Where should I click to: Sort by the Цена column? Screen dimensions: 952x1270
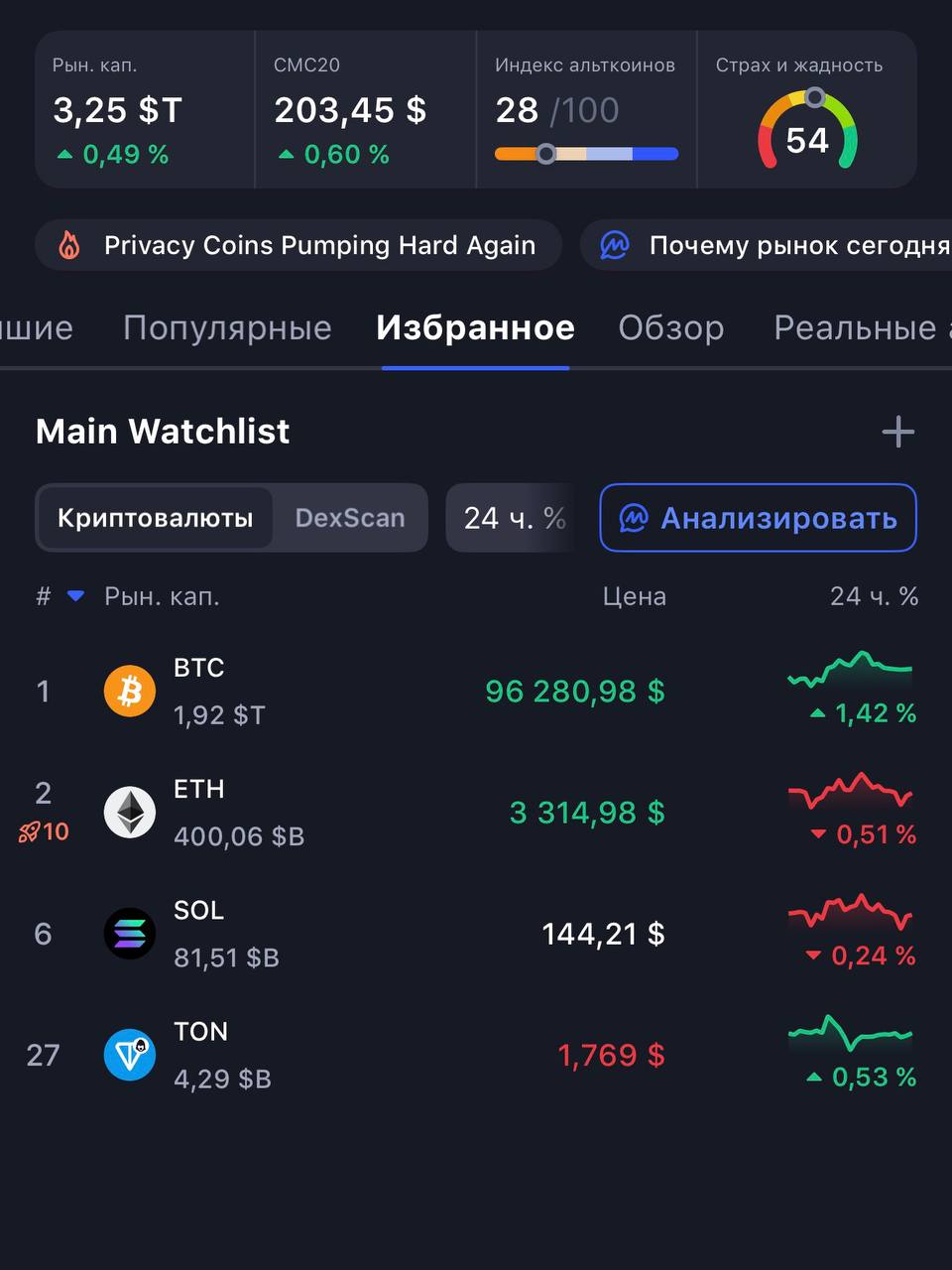pyautogui.click(x=634, y=596)
